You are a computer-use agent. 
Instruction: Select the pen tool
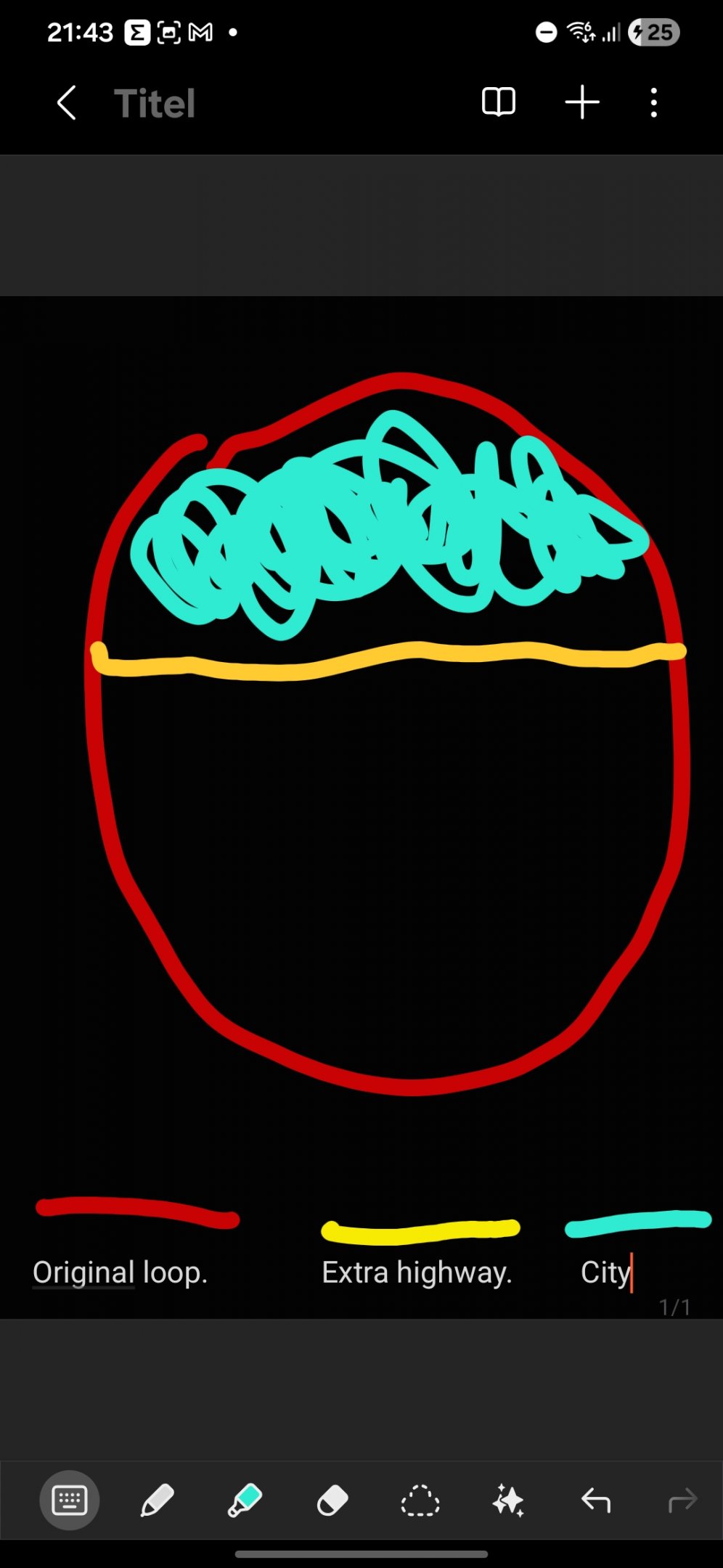pyautogui.click(x=157, y=1500)
